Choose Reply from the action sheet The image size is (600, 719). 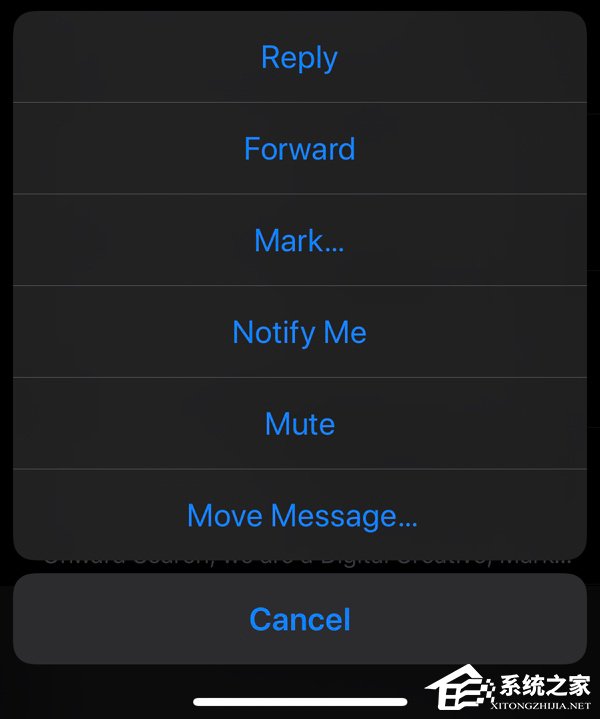coord(299,58)
